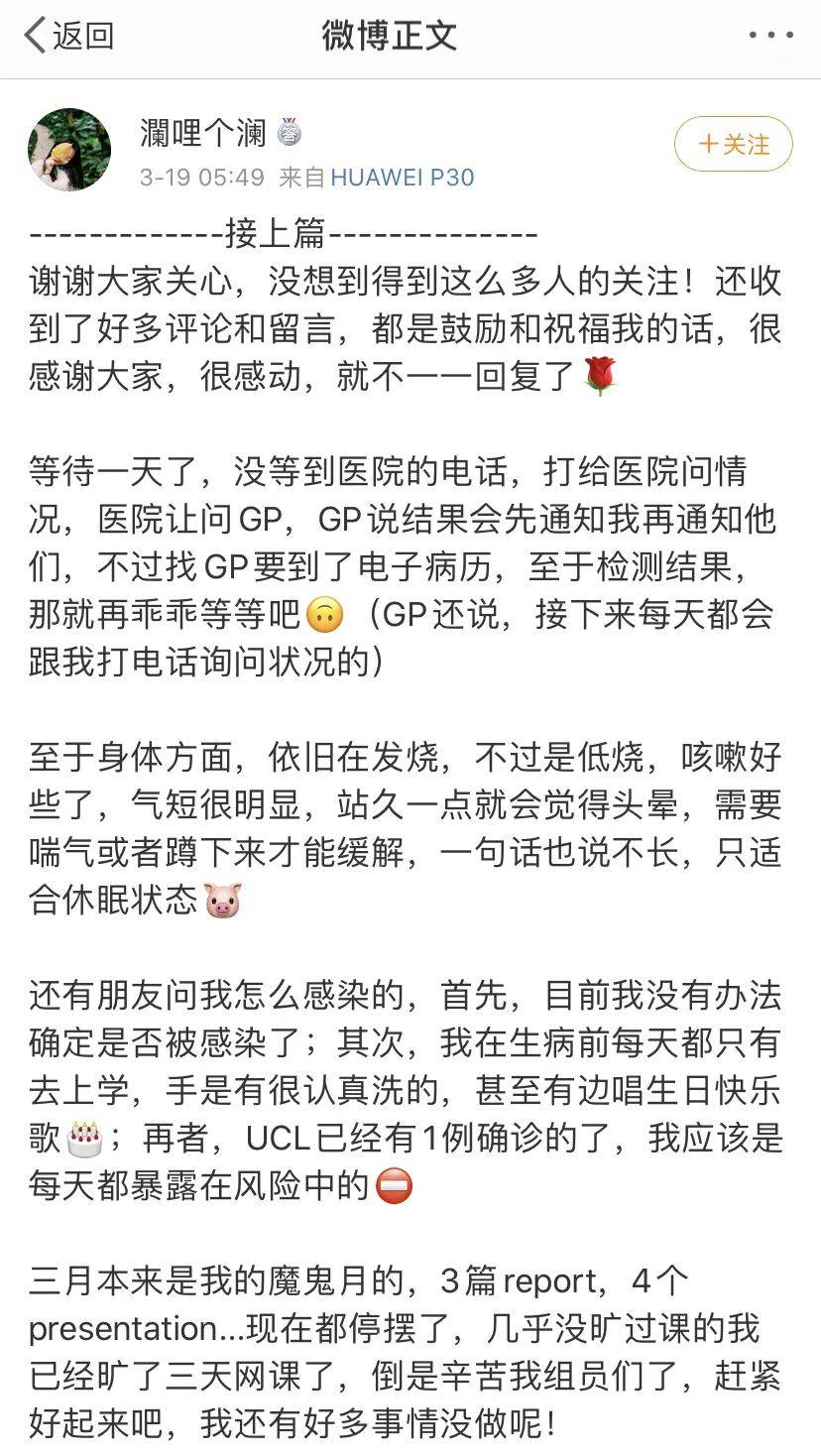Go back via 返回 button

point(69,37)
